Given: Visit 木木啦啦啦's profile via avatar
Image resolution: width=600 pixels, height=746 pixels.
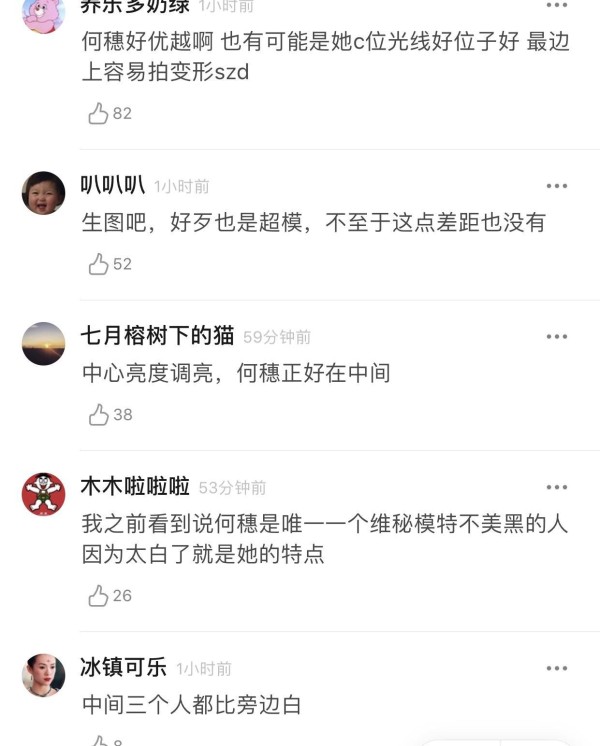Looking at the screenshot, I should [43, 494].
